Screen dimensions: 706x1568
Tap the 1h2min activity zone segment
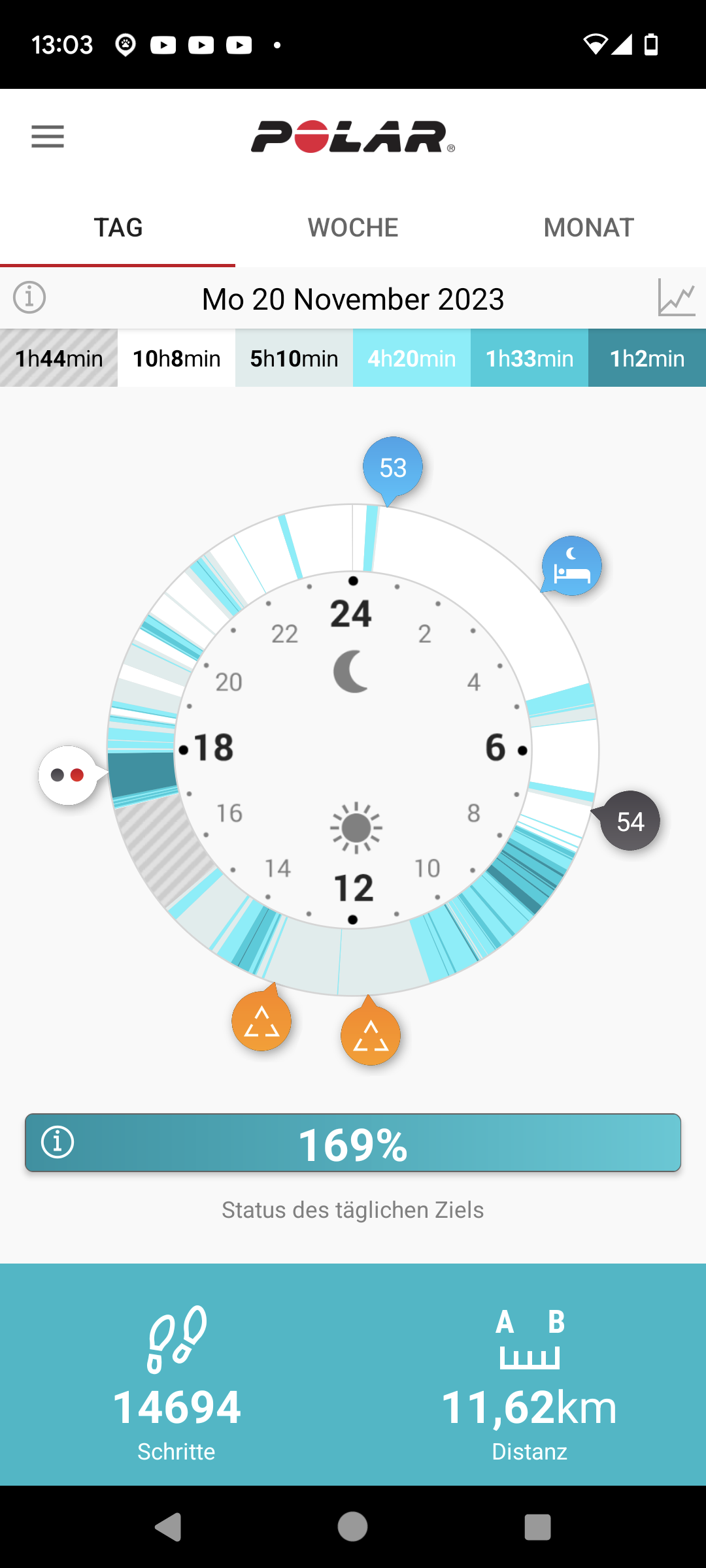click(x=647, y=358)
